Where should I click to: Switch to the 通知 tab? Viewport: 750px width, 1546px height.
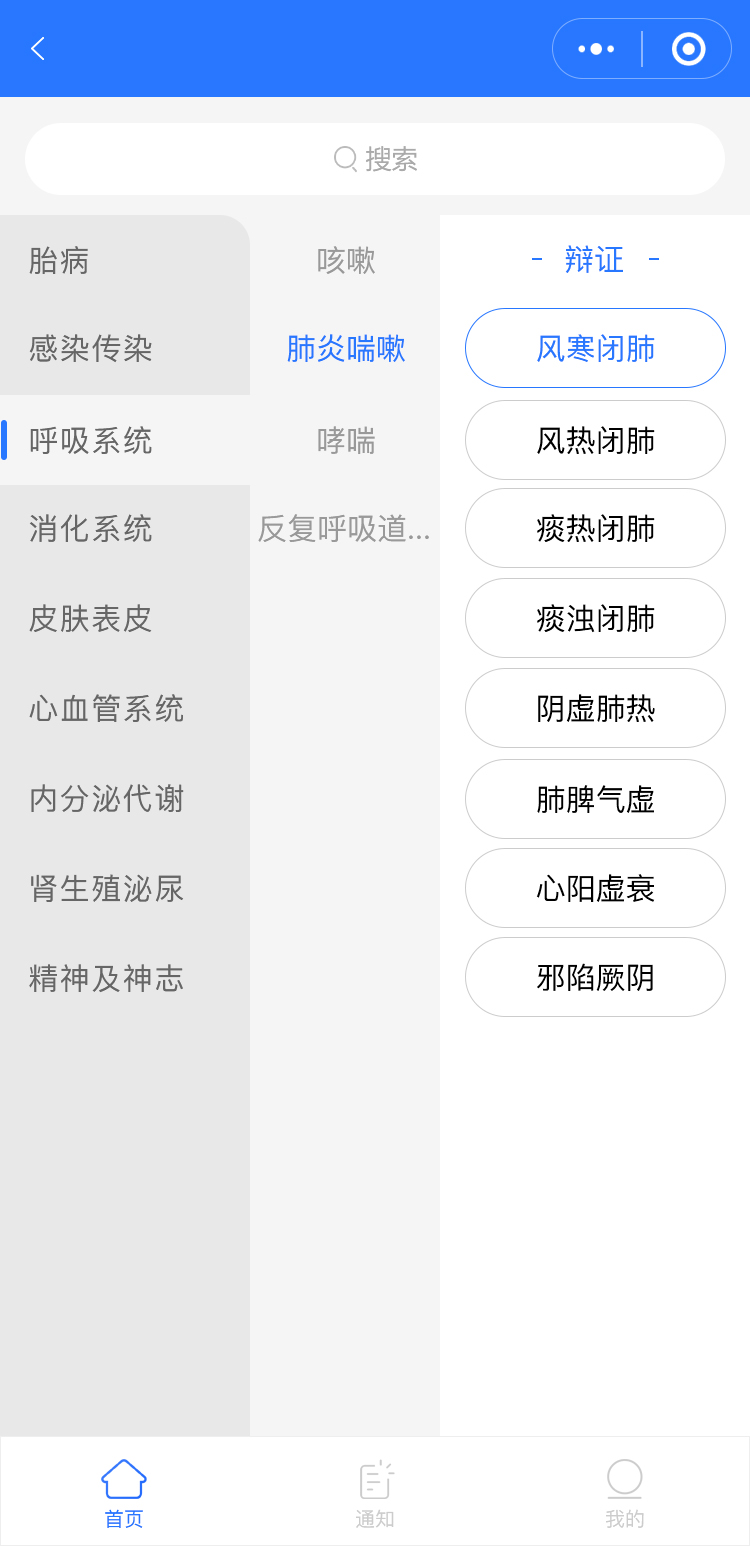click(375, 1493)
